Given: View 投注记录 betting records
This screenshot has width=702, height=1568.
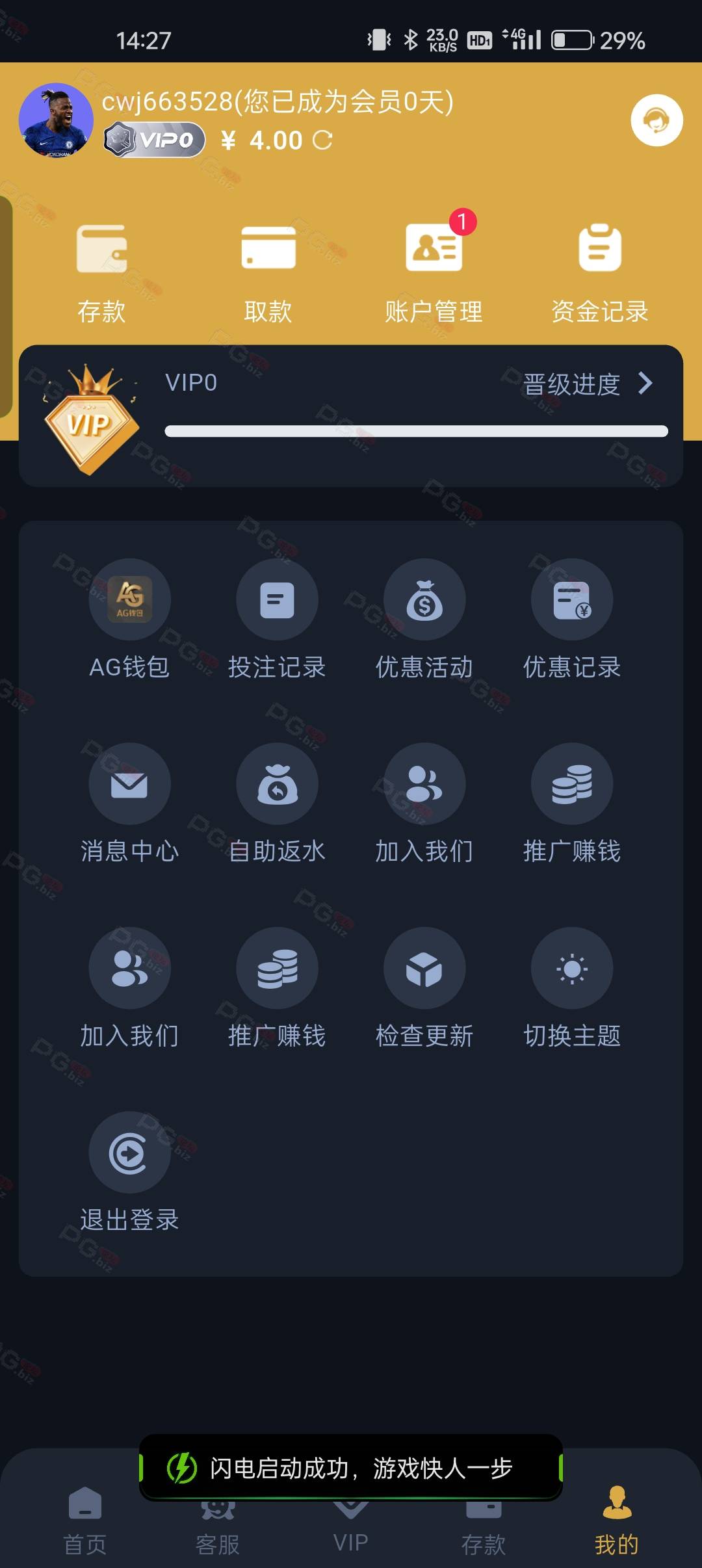Looking at the screenshot, I should [x=277, y=620].
